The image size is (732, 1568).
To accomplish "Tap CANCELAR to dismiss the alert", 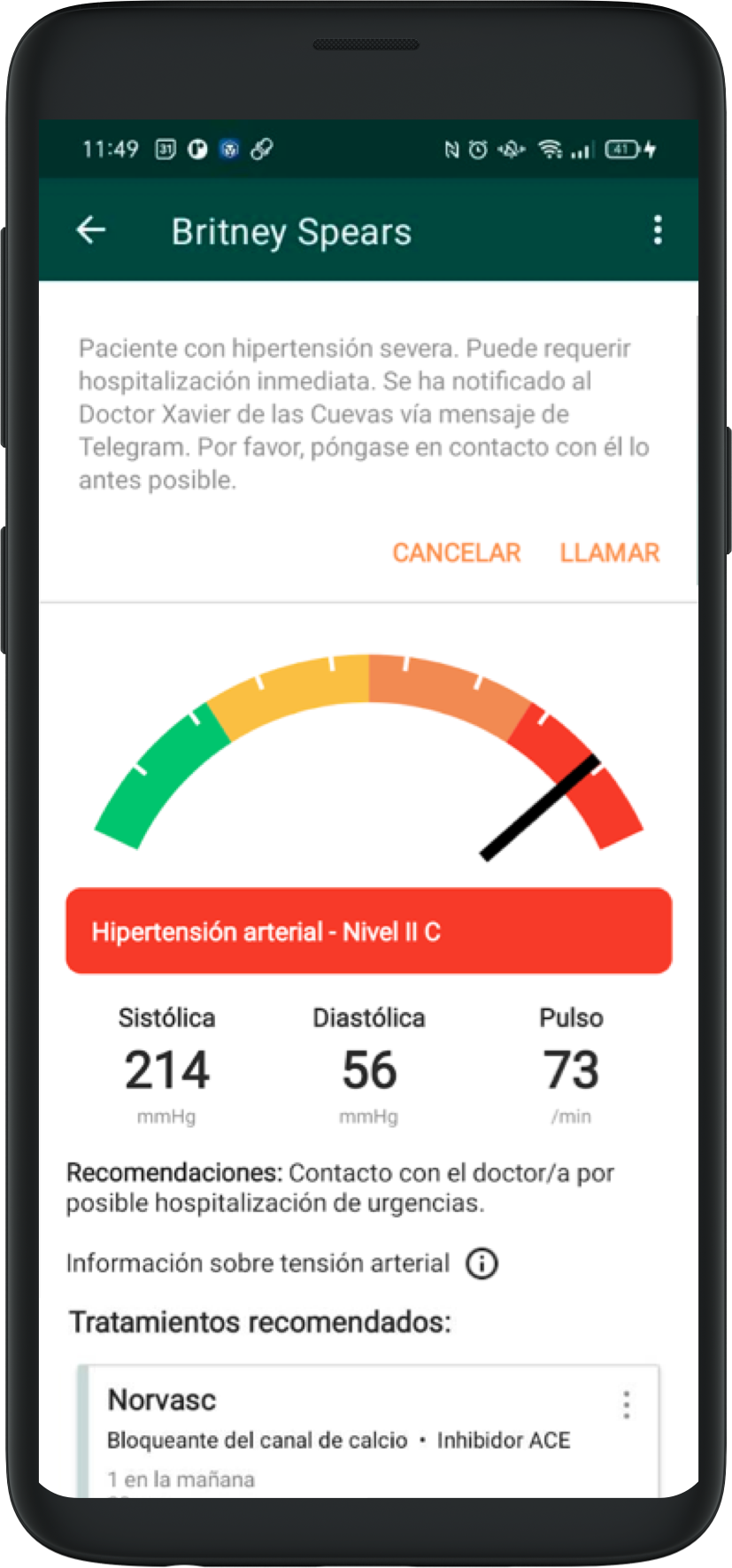I will pos(456,552).
